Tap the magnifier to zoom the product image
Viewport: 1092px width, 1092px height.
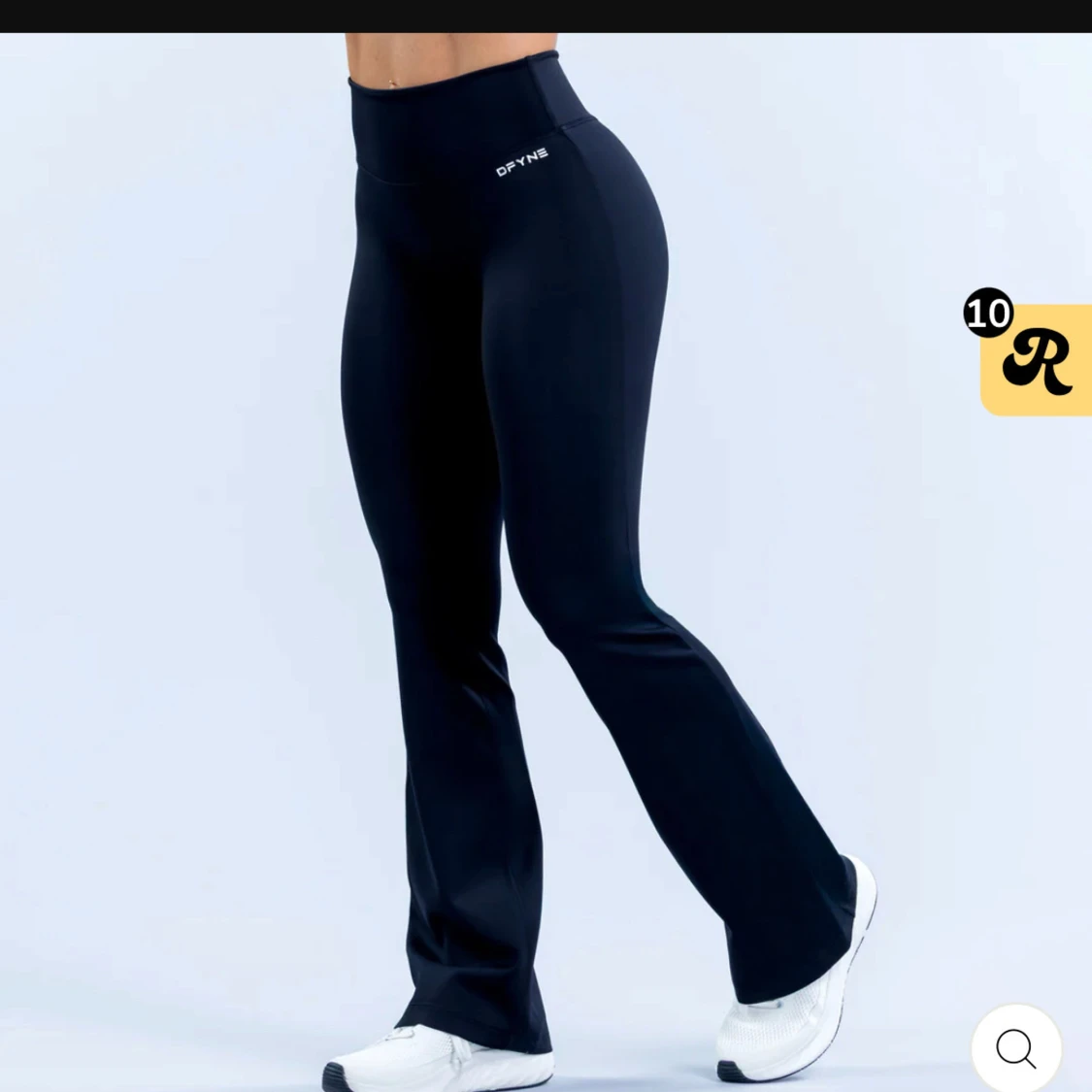tap(1016, 1048)
